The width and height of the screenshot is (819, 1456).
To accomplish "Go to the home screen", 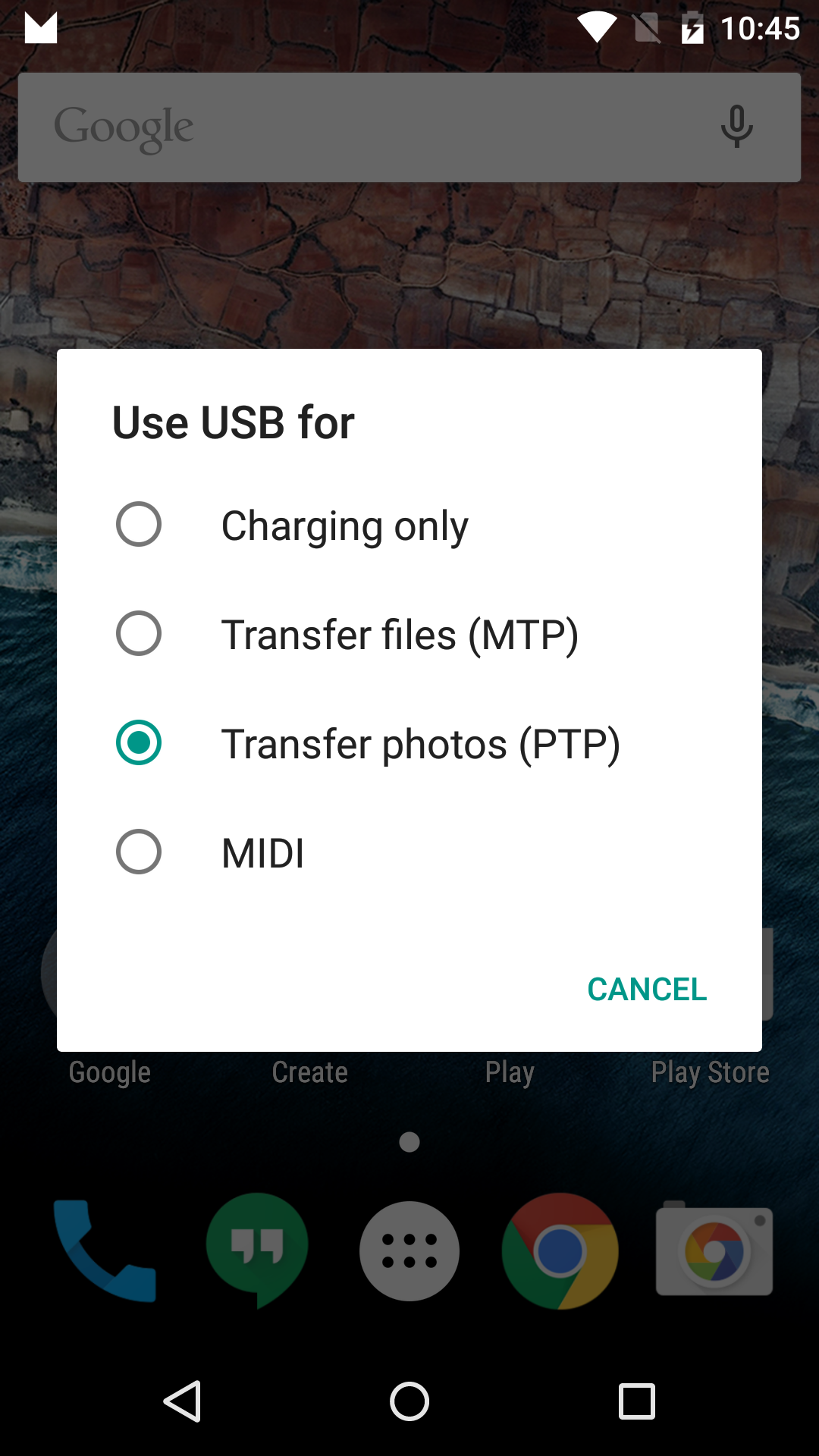I will pos(409,1401).
